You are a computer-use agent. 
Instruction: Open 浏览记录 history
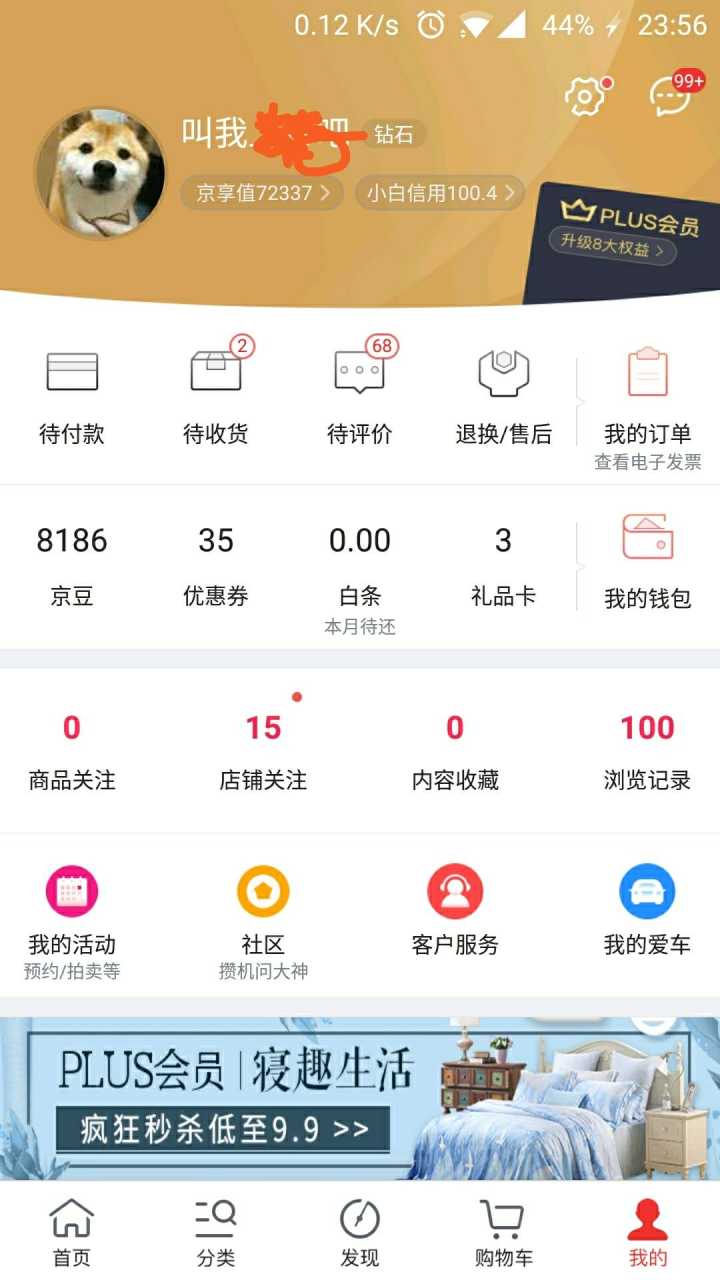coord(647,750)
